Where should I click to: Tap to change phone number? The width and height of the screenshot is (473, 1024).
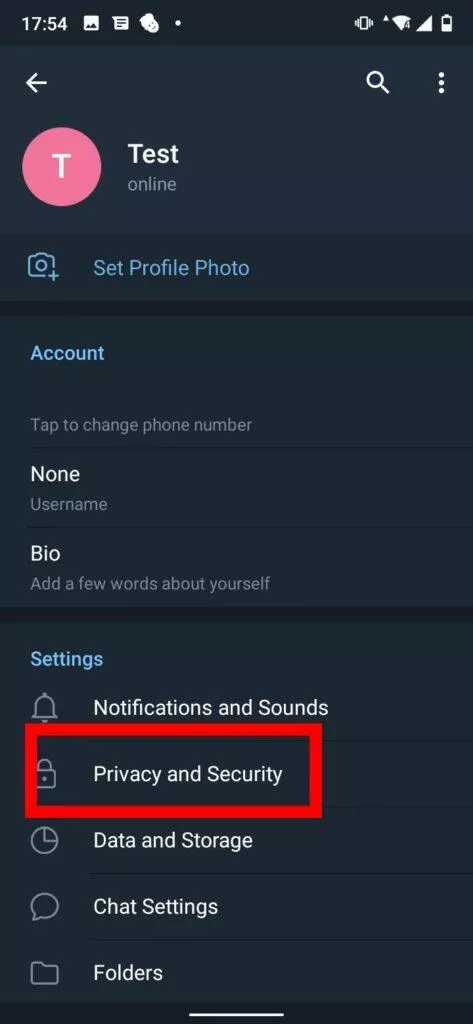click(x=236, y=413)
